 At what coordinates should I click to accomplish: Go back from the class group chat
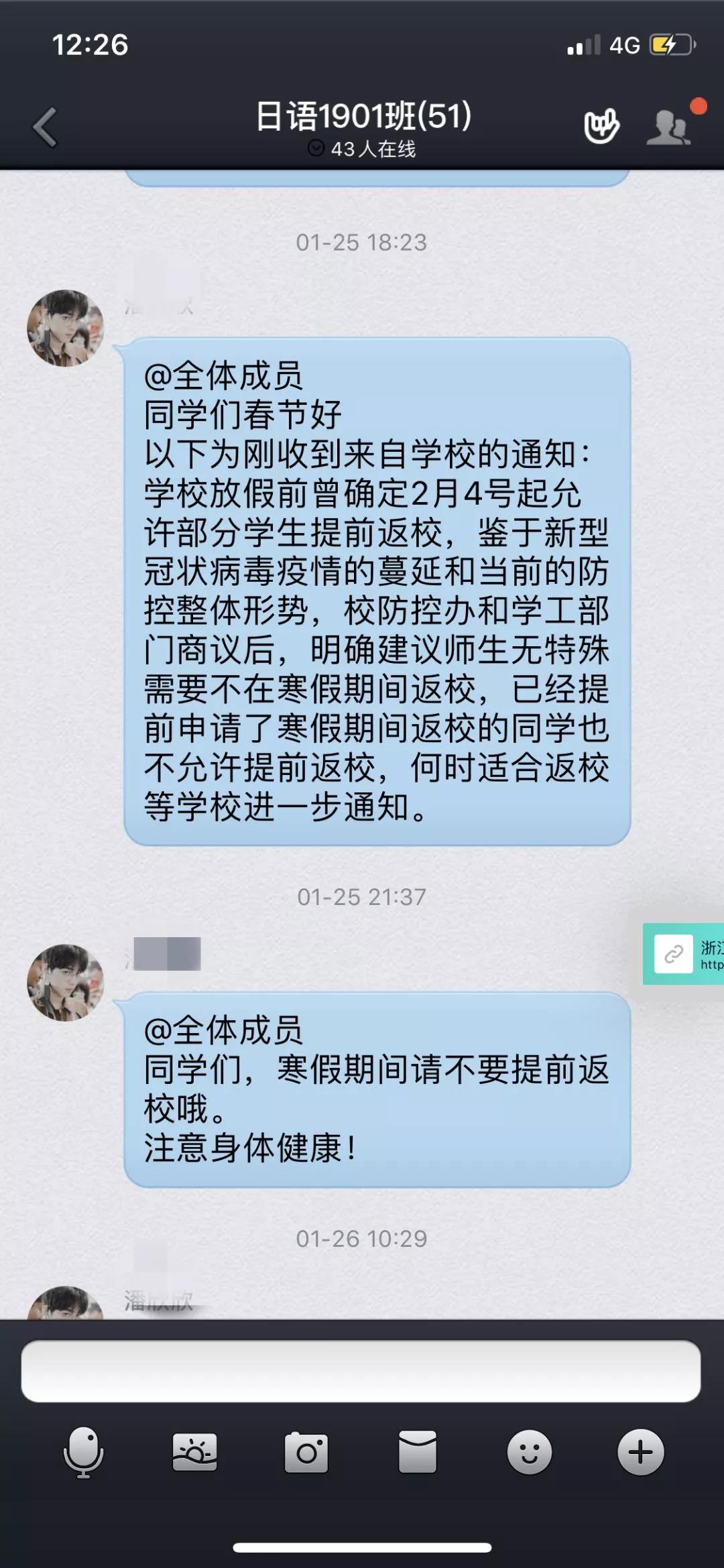click(46, 127)
